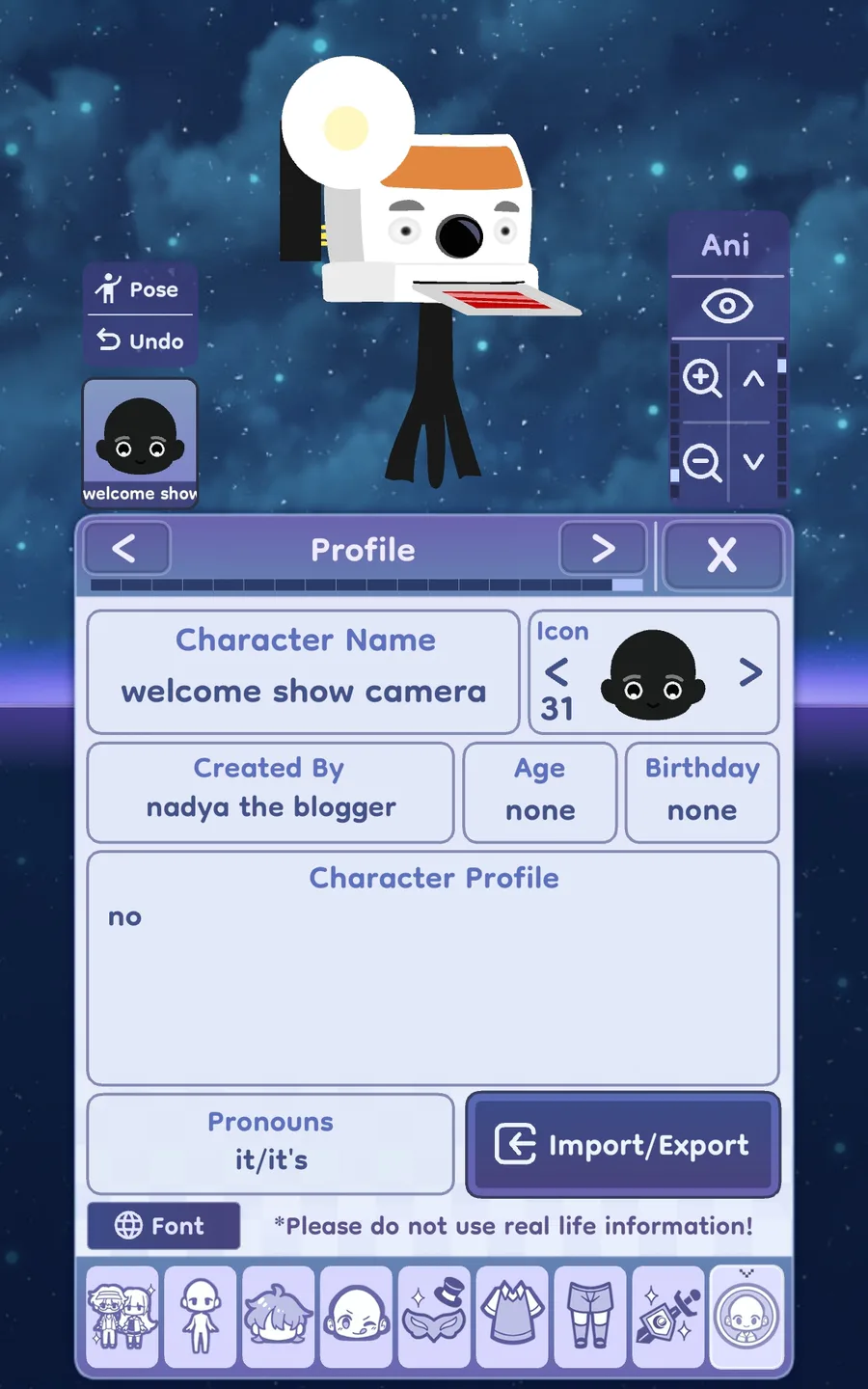The image size is (868, 1389).
Task: Go to the previous page before Profile
Action: pyautogui.click(x=126, y=549)
